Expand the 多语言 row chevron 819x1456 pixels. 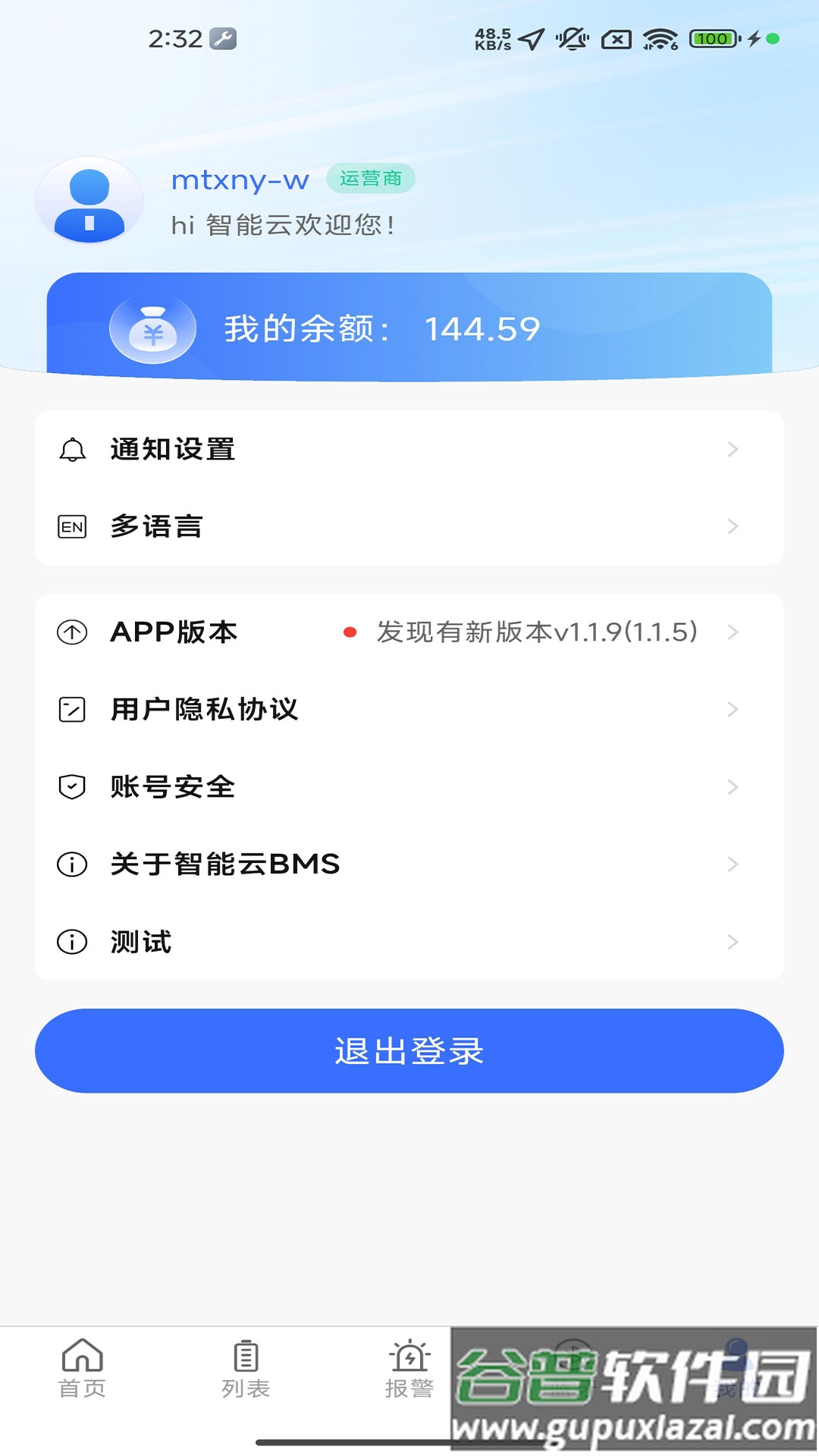(733, 525)
